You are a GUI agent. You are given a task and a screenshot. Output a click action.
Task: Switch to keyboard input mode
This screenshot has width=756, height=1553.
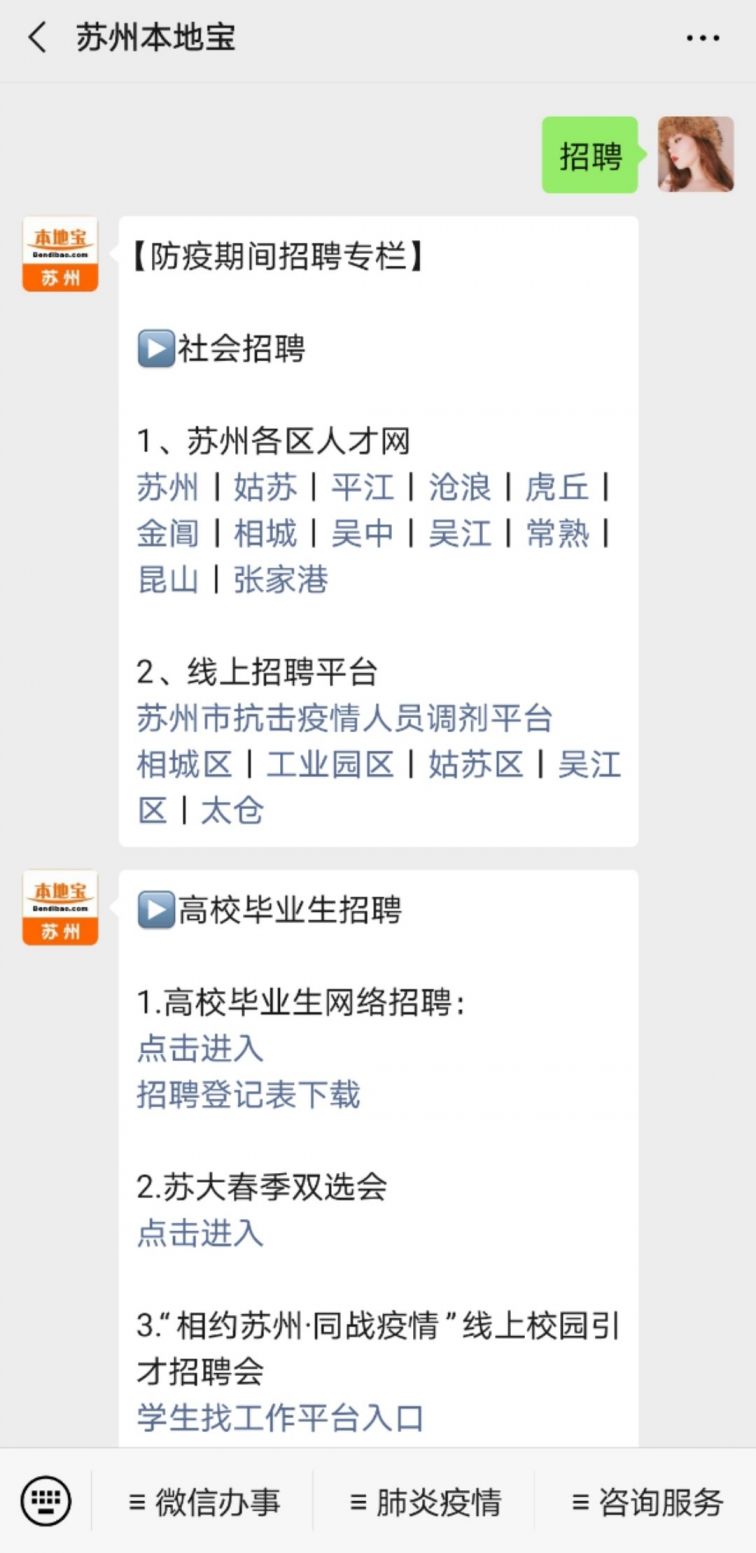tap(46, 1501)
